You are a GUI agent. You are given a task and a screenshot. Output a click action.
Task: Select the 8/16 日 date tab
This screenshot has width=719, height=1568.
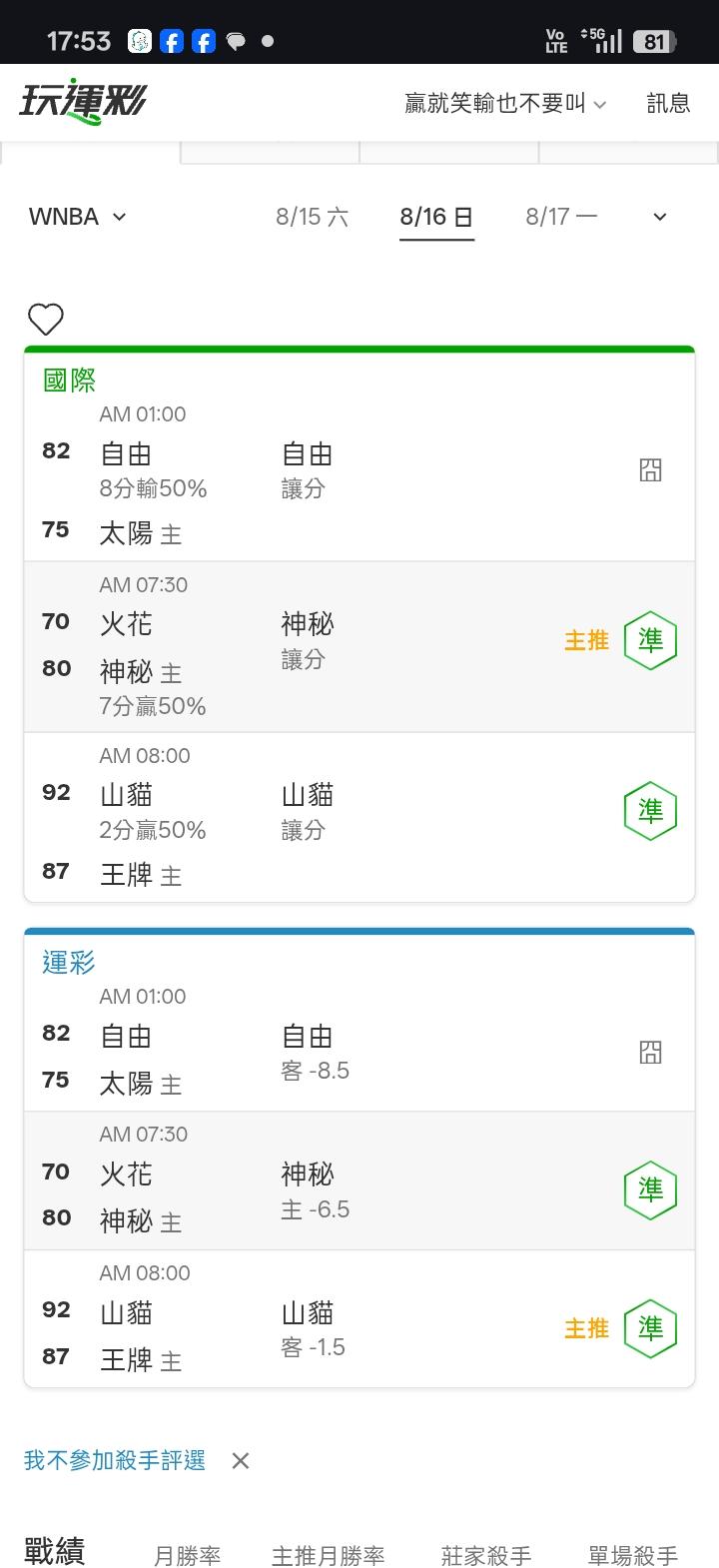coord(436,217)
